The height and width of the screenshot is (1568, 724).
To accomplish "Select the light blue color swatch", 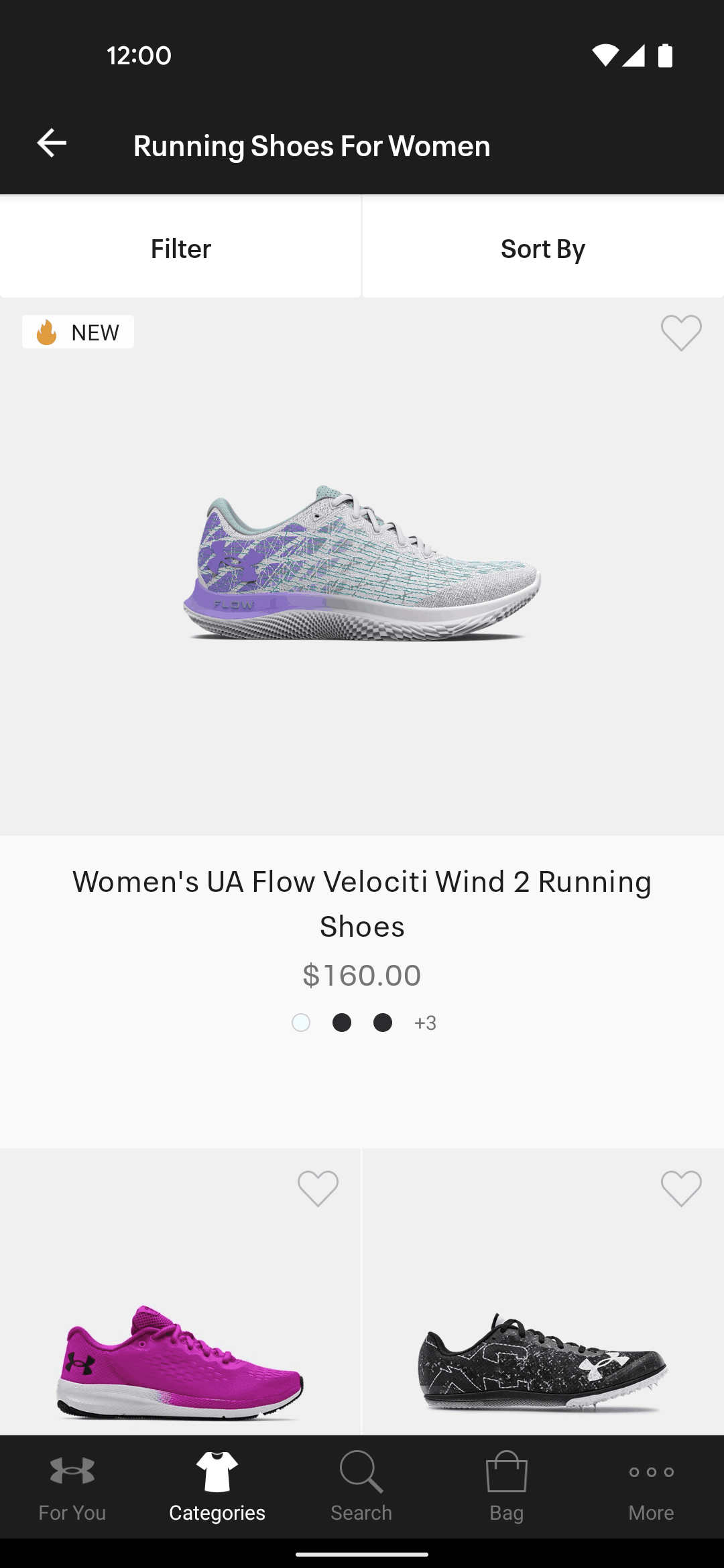I will pyautogui.click(x=301, y=1023).
